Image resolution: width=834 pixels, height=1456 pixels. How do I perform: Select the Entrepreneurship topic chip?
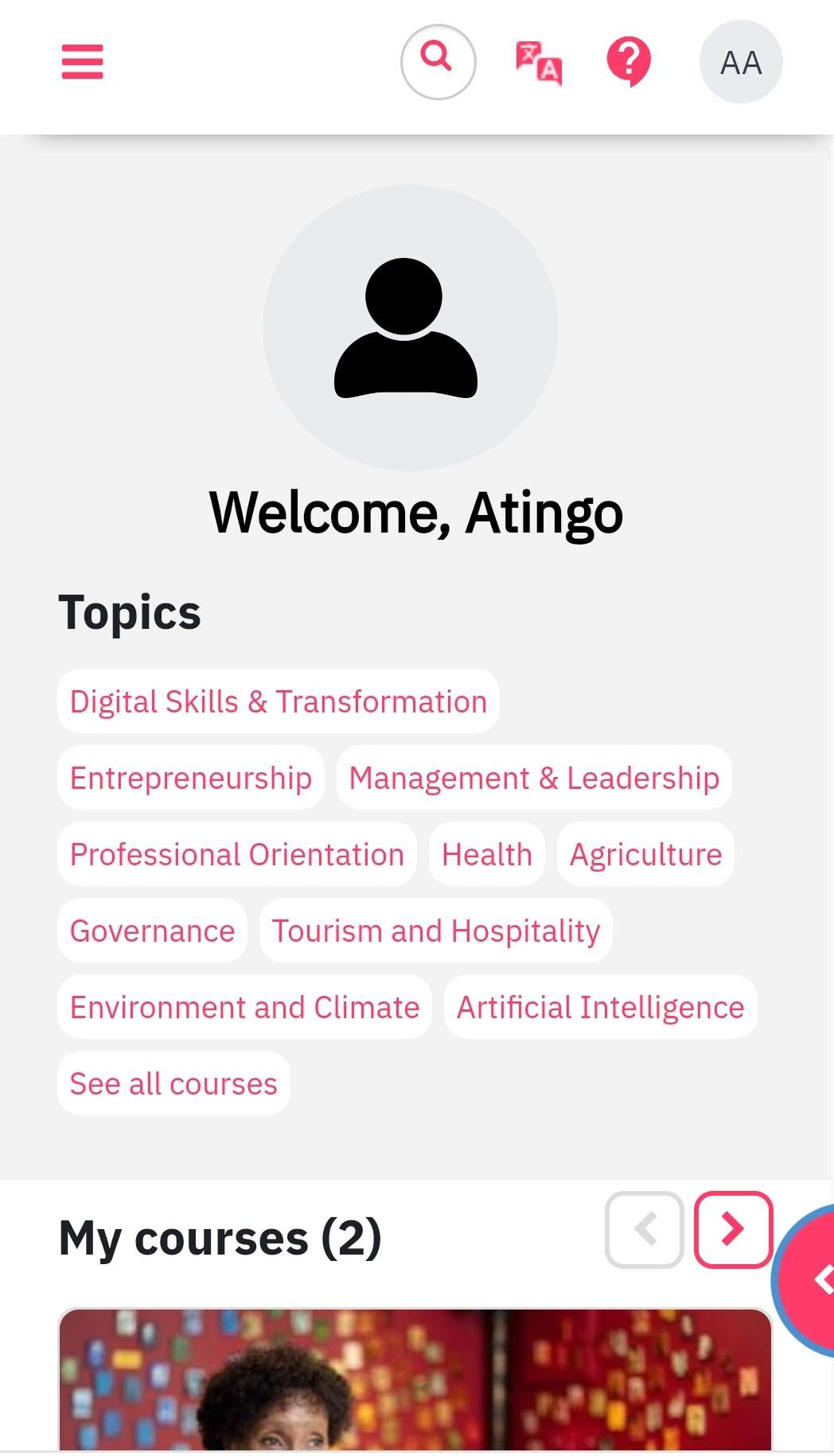pos(190,778)
